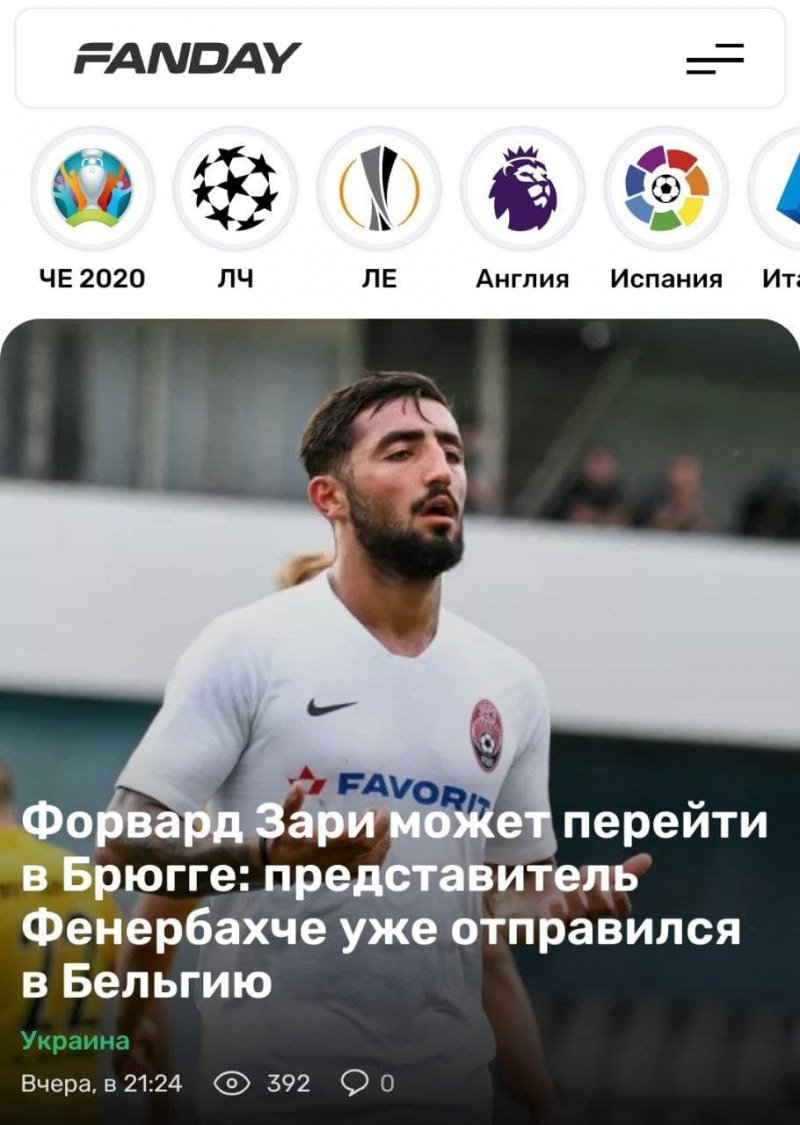Image resolution: width=800 pixels, height=1125 pixels.
Task: Open the ЛЕ Europa League section
Action: (x=379, y=189)
